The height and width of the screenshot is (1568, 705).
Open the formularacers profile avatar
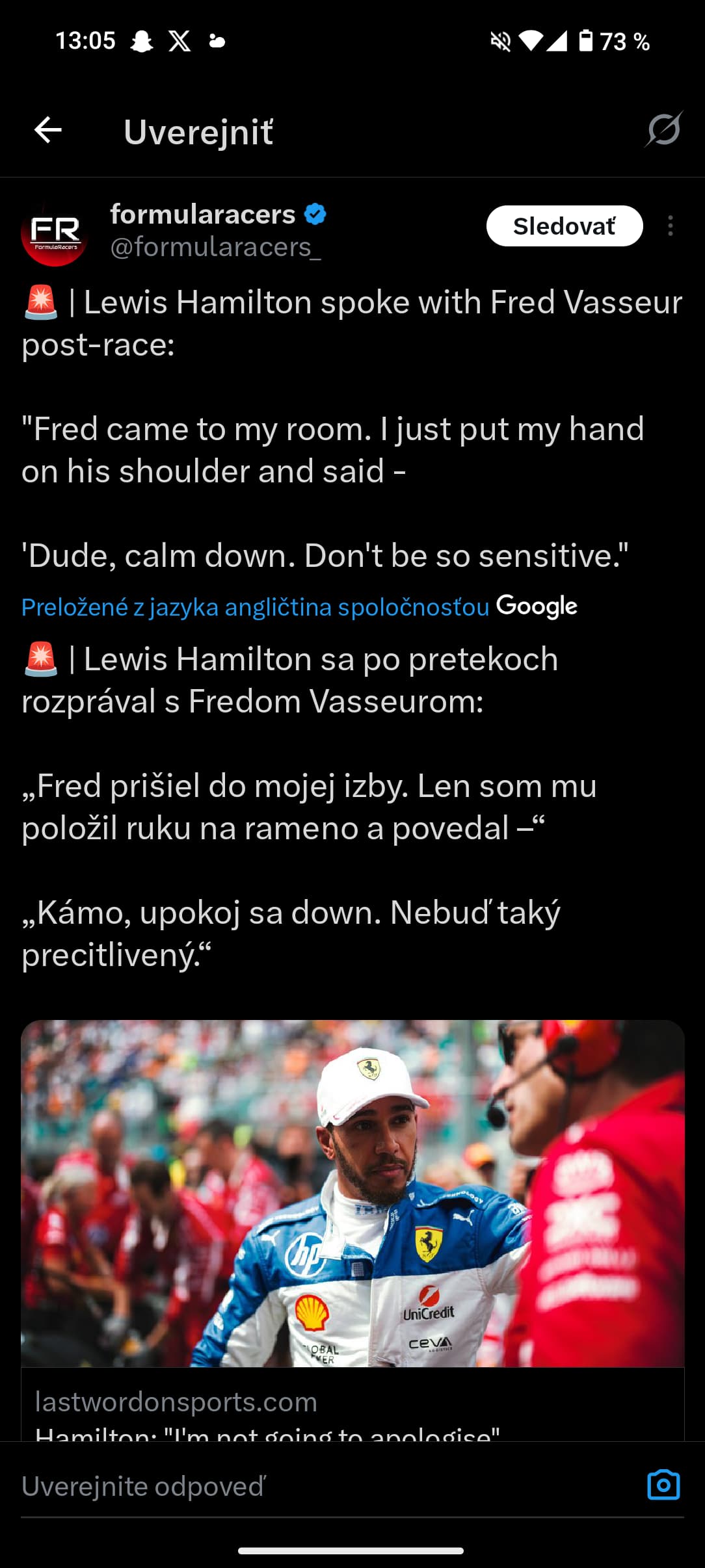pyautogui.click(x=54, y=233)
